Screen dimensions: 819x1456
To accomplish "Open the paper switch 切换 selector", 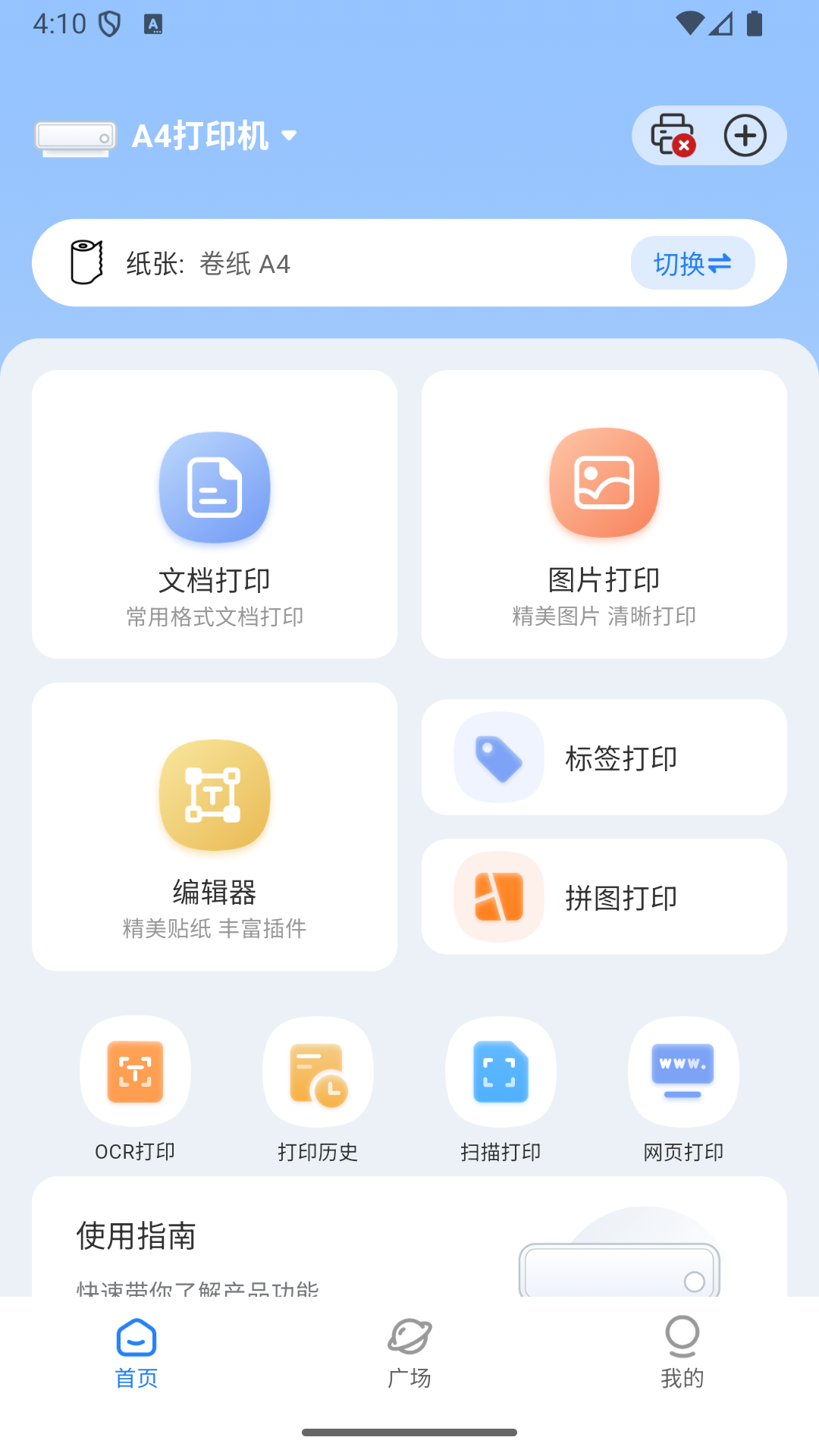I will 692,262.
